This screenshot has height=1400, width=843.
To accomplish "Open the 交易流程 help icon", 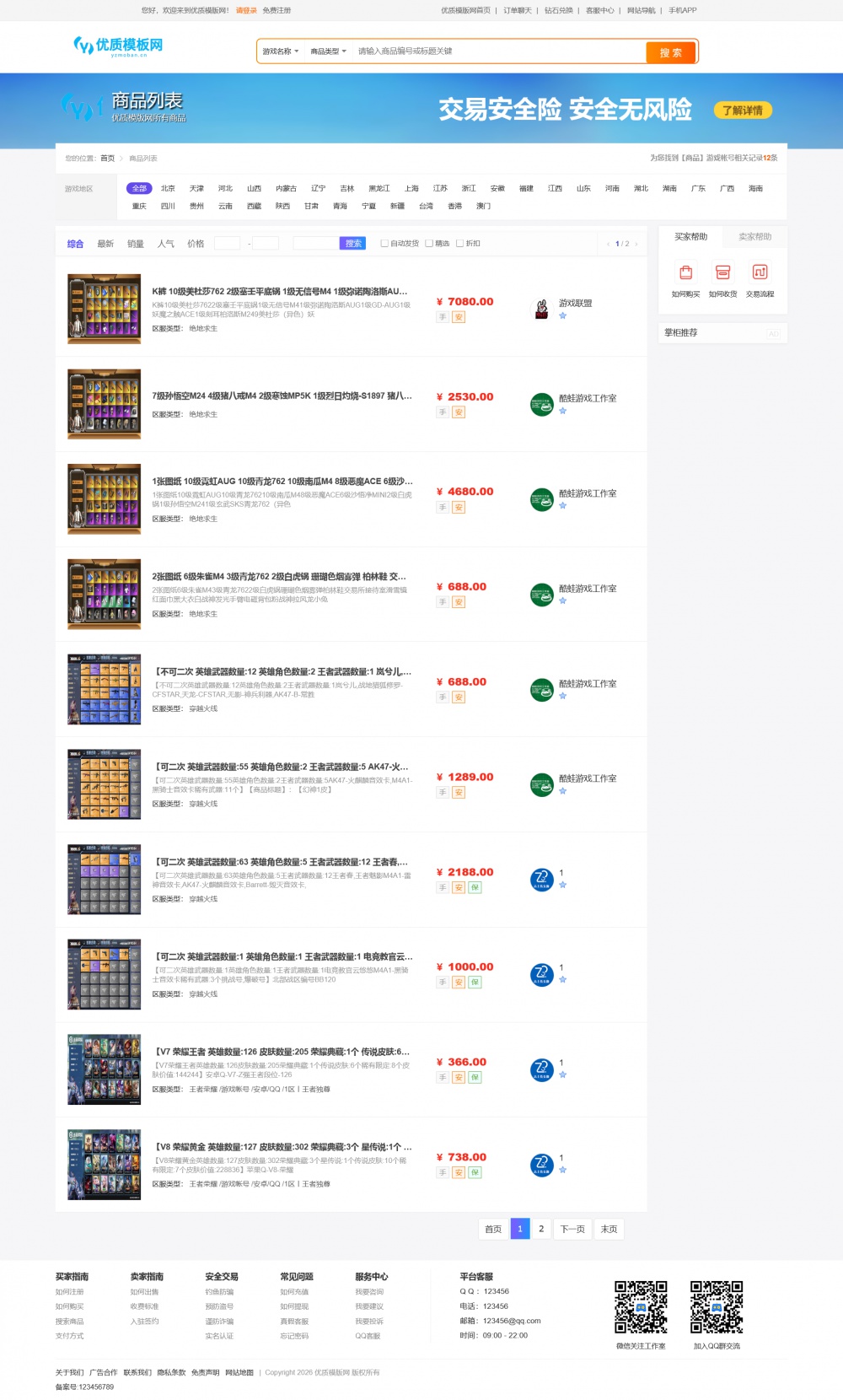I will click(760, 279).
